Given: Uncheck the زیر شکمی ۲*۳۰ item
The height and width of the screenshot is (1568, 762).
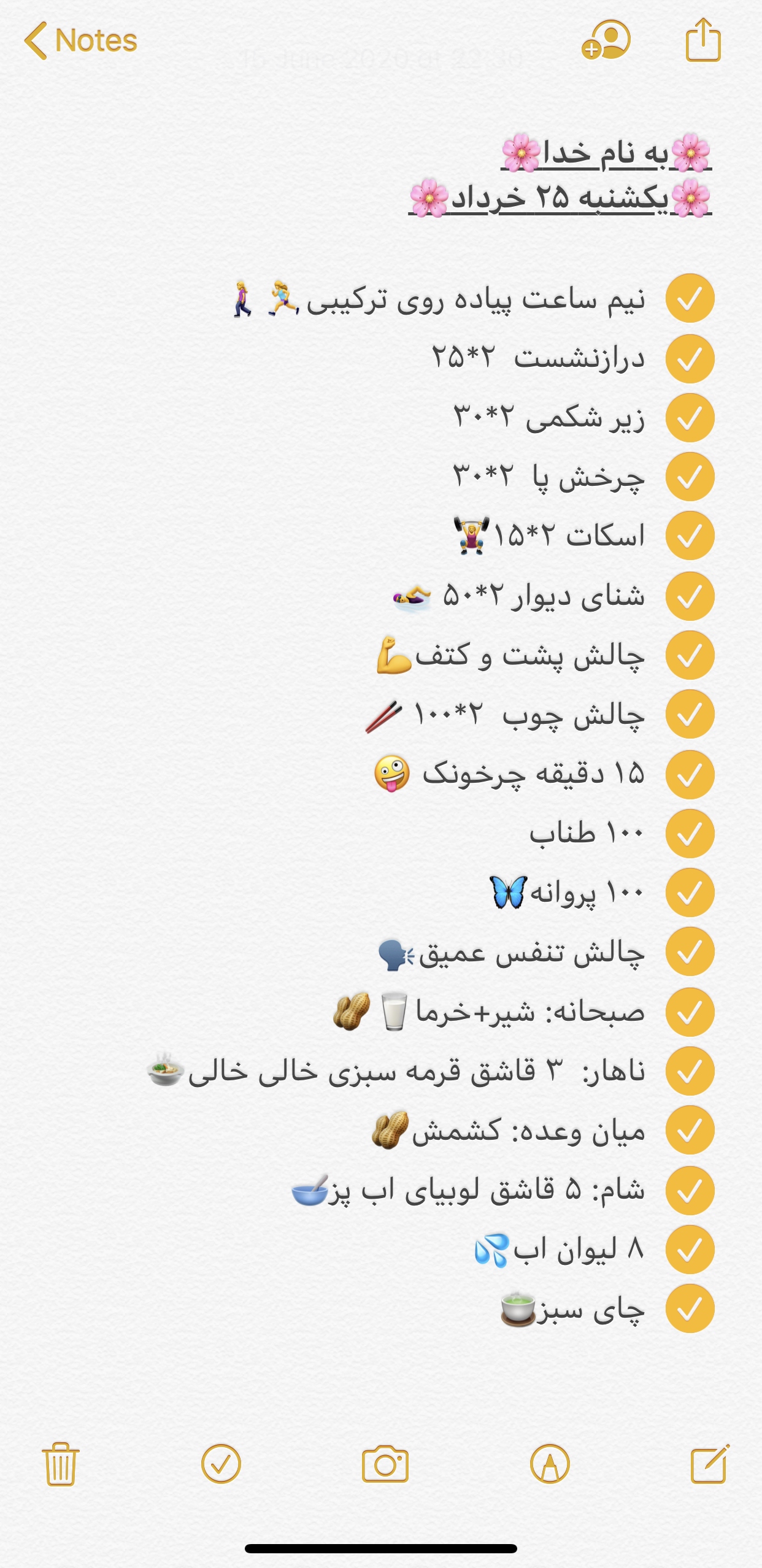Looking at the screenshot, I should click(x=690, y=418).
